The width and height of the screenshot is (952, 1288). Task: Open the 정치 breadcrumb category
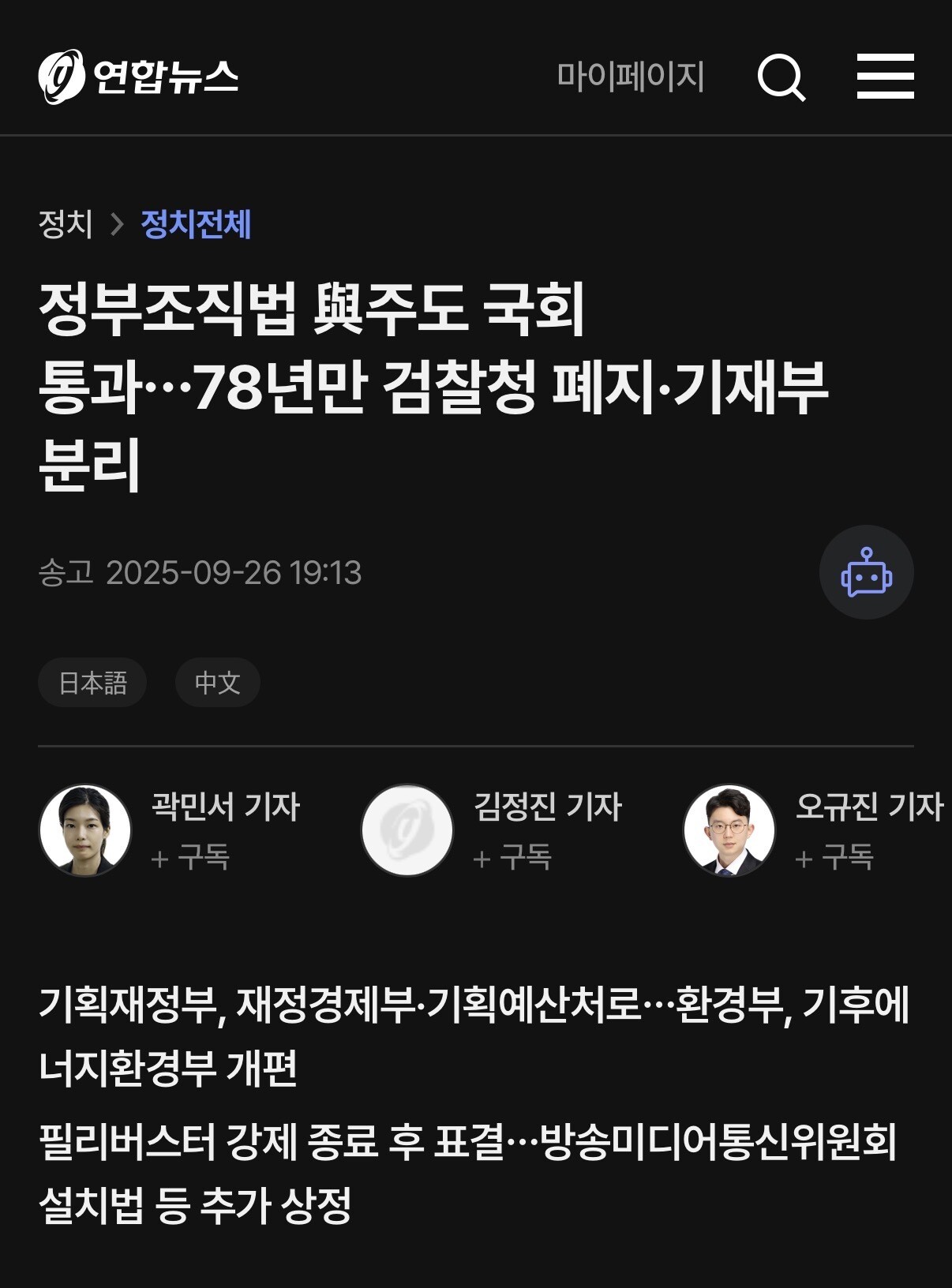66,224
